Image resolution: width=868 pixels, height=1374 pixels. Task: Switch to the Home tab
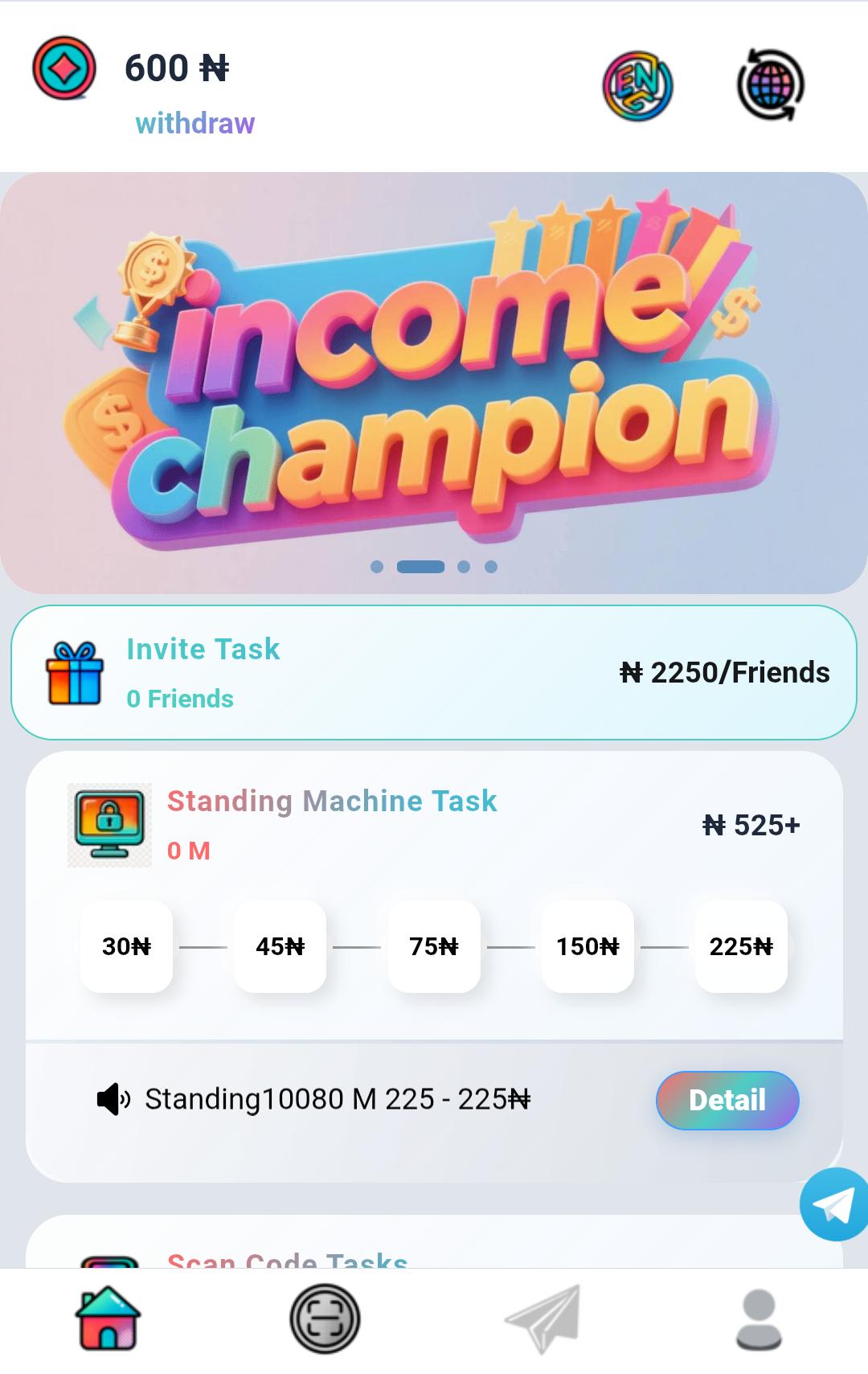click(108, 1319)
